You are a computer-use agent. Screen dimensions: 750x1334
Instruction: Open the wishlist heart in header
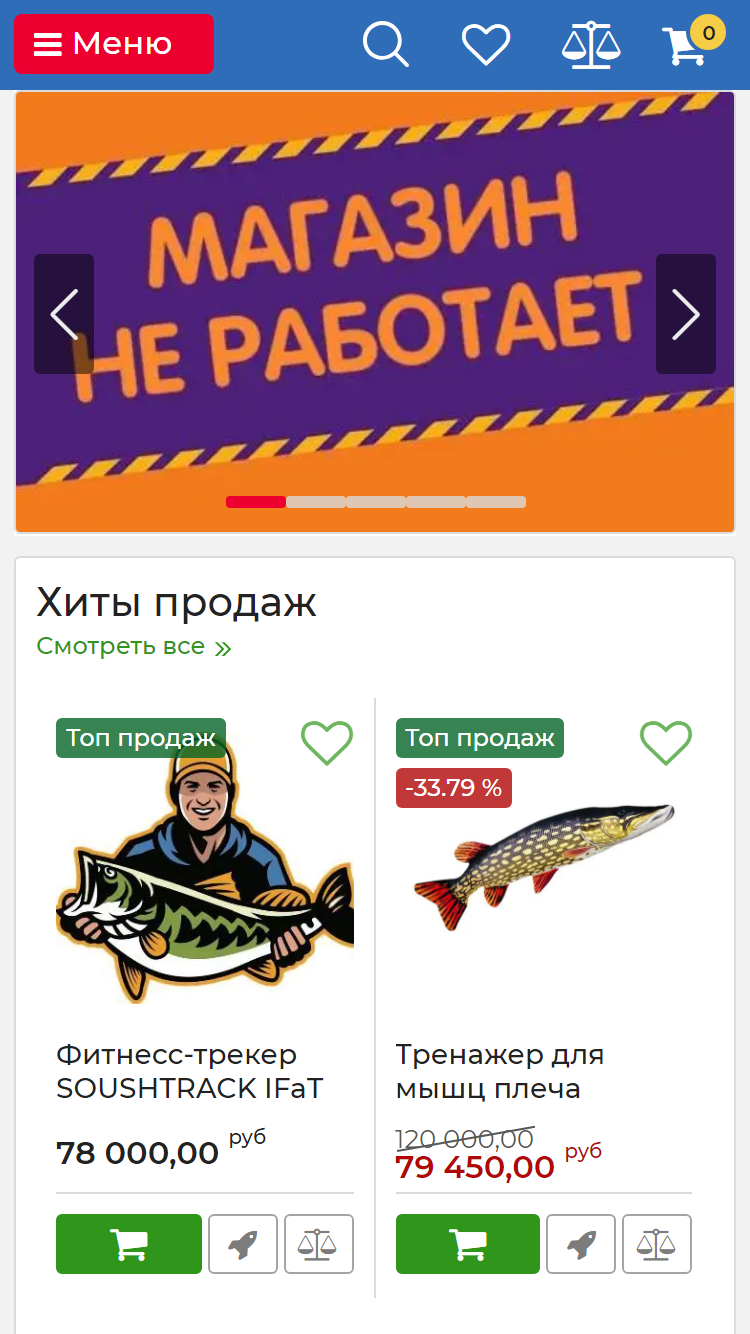coord(486,45)
